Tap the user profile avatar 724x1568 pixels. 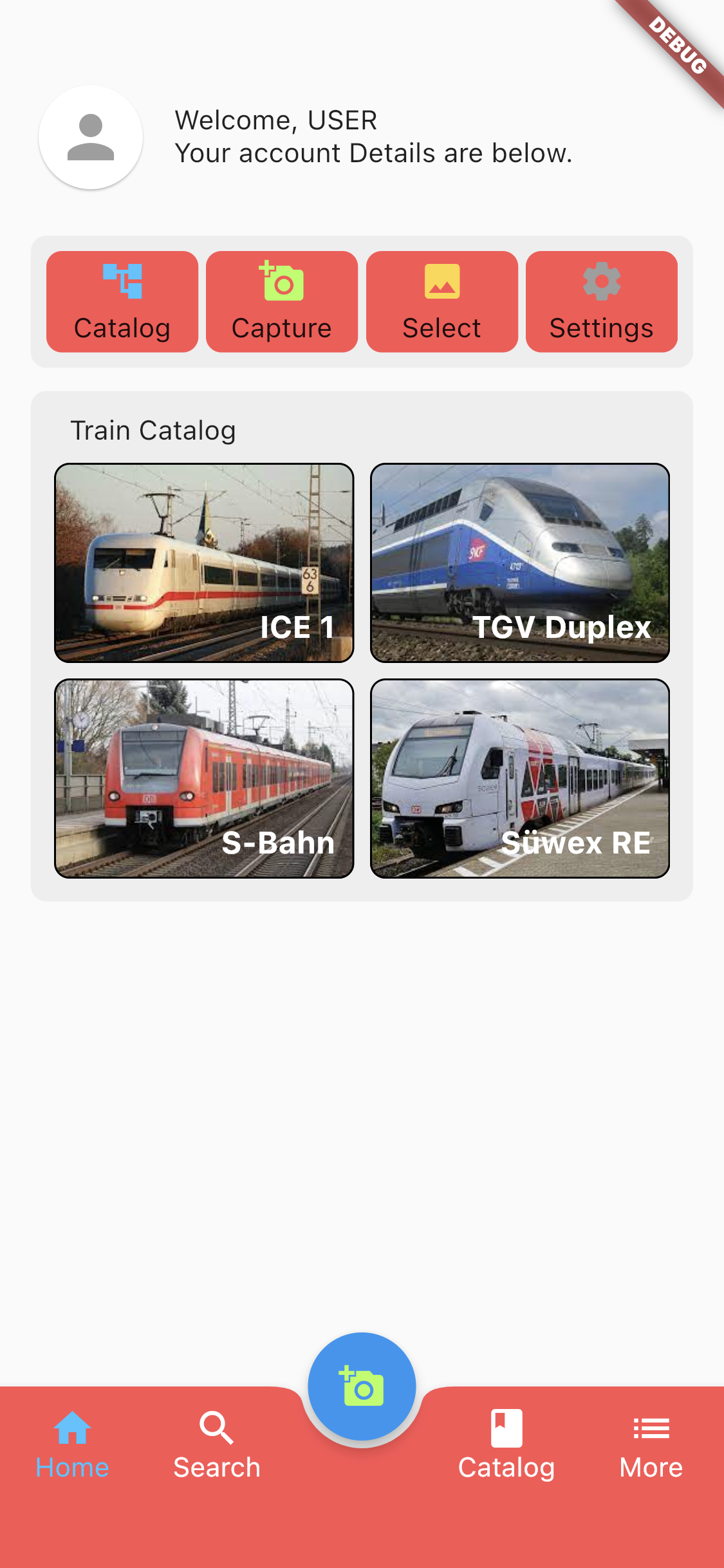coord(91,137)
